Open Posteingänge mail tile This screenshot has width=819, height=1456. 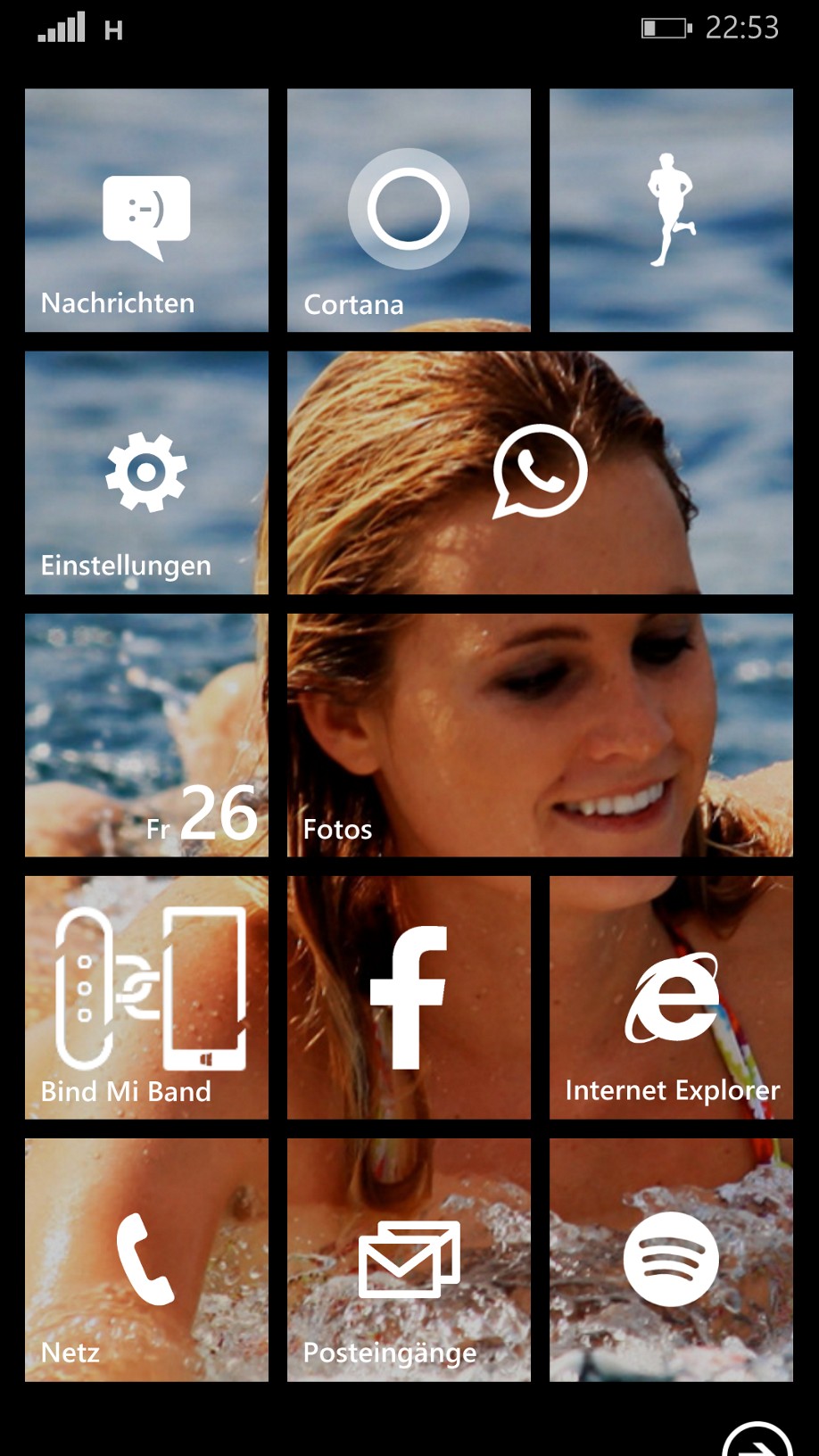[409, 1260]
